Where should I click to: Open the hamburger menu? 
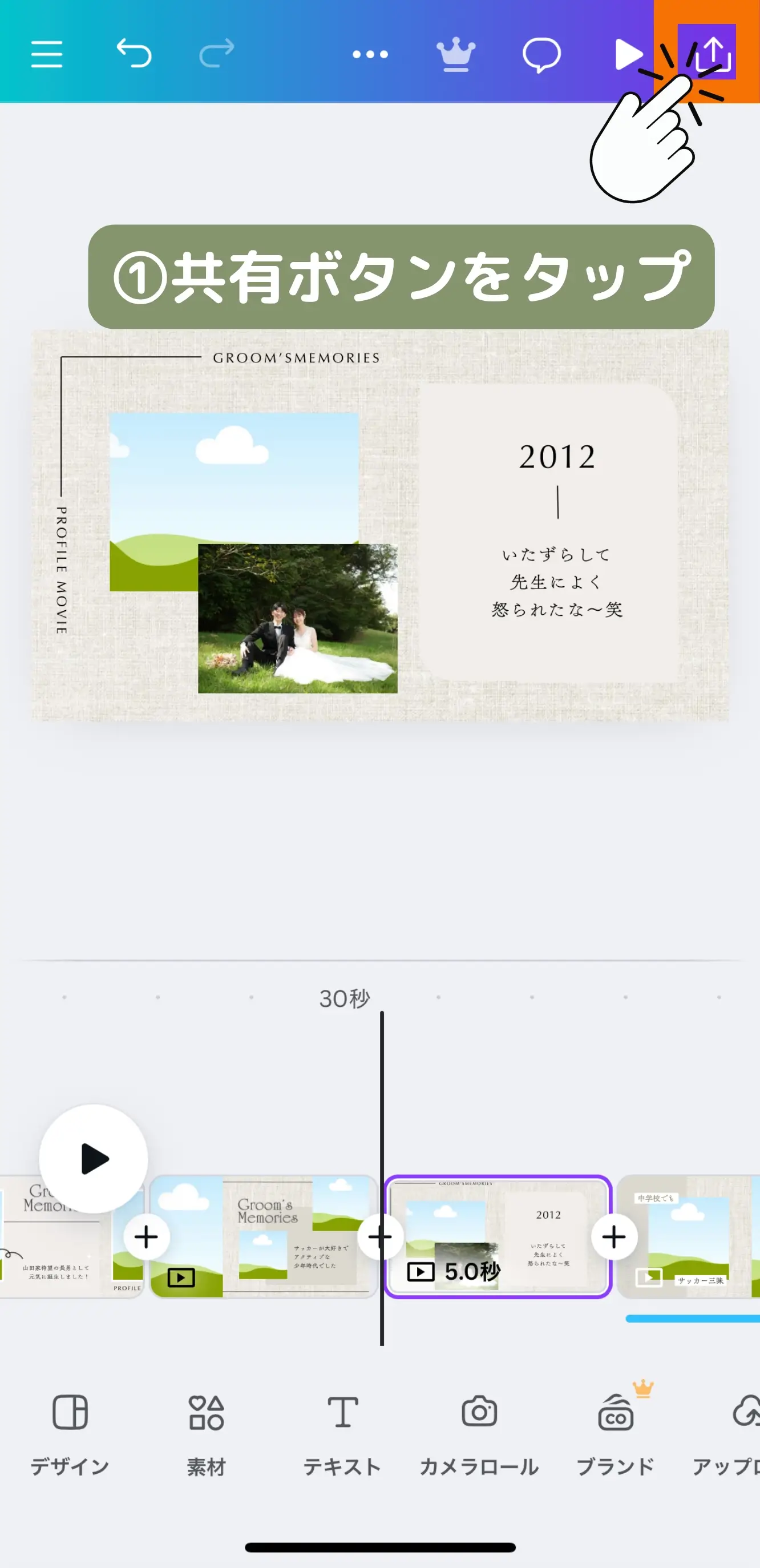tap(46, 54)
